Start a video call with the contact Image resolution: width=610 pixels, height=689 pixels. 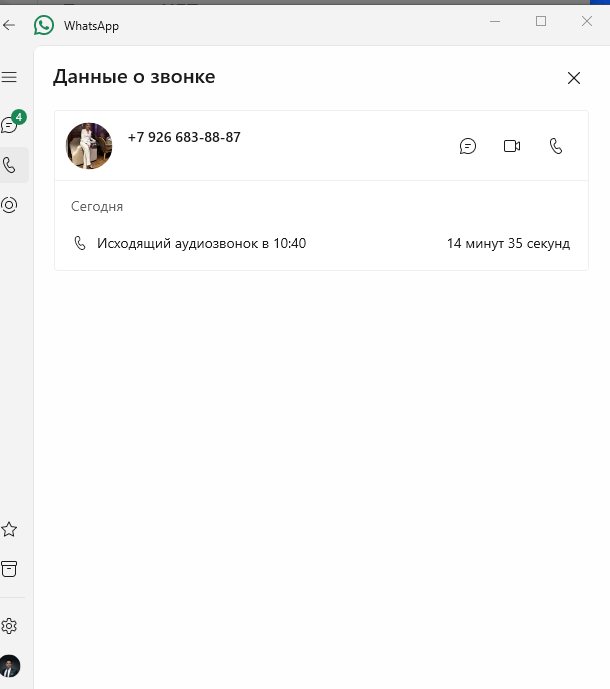click(x=512, y=146)
